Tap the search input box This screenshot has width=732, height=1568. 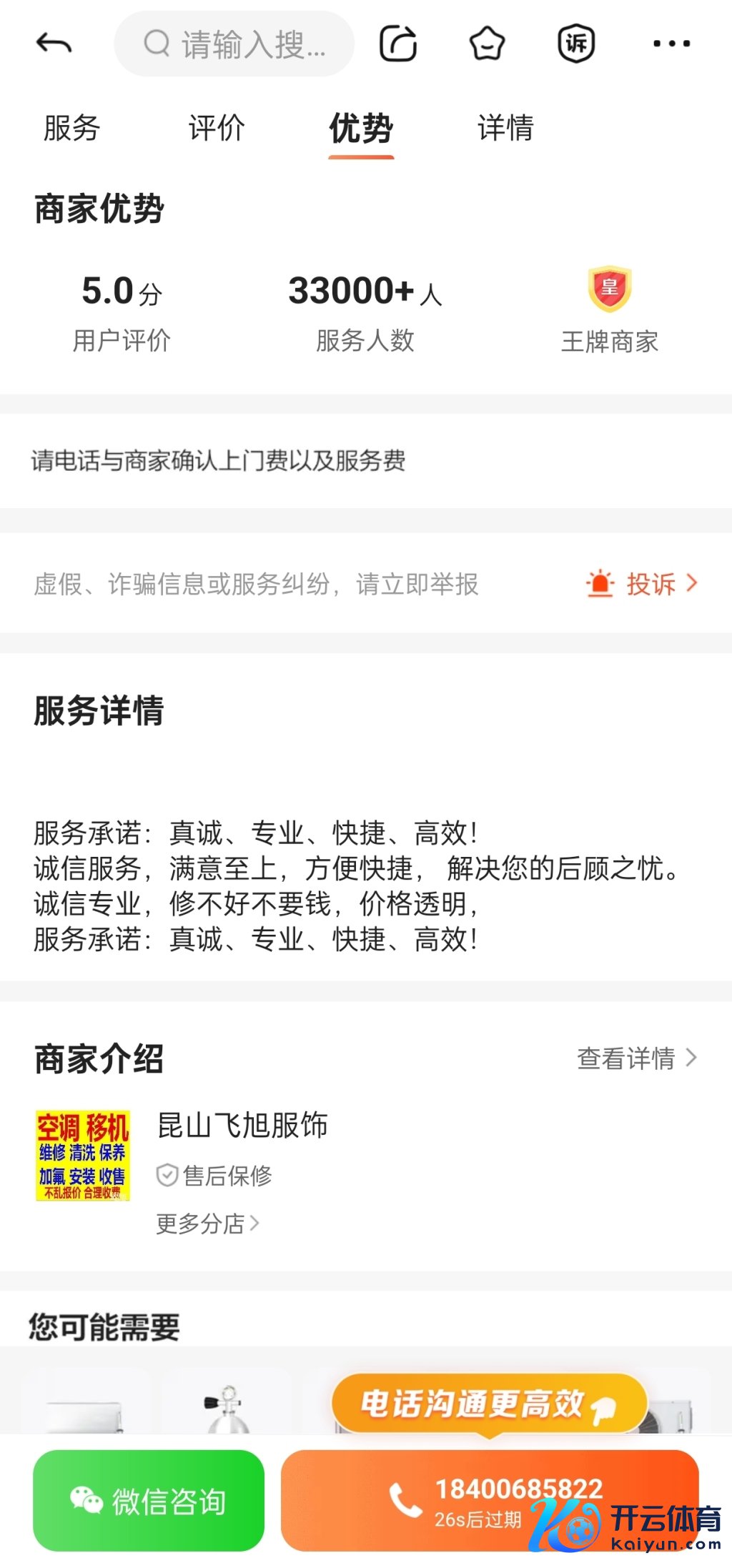(x=234, y=44)
